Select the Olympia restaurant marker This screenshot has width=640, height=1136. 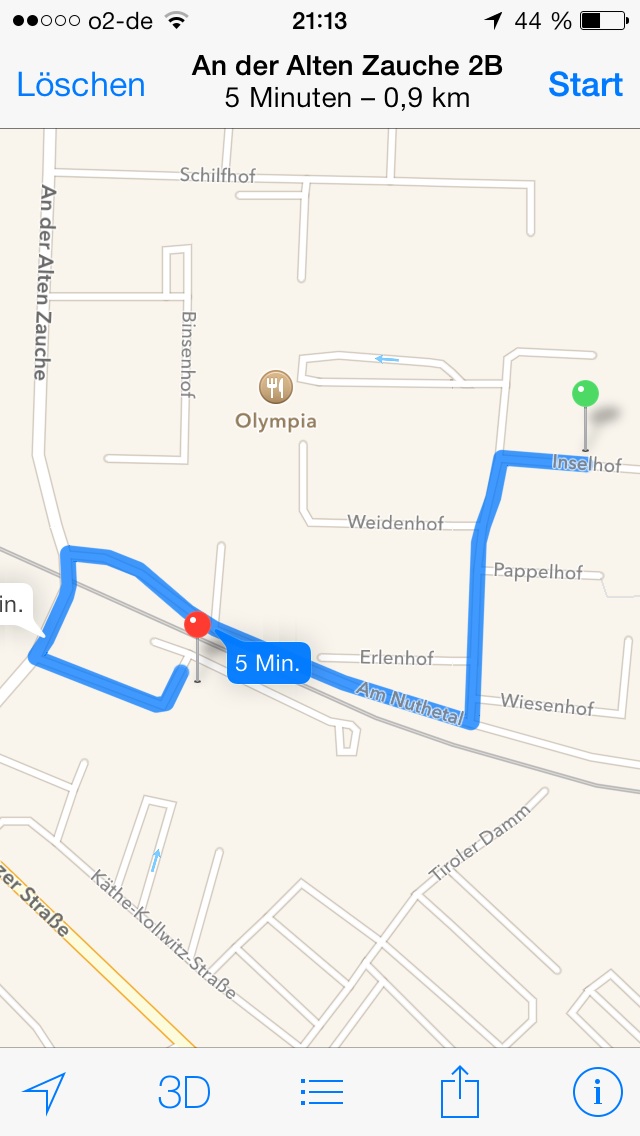(275, 387)
